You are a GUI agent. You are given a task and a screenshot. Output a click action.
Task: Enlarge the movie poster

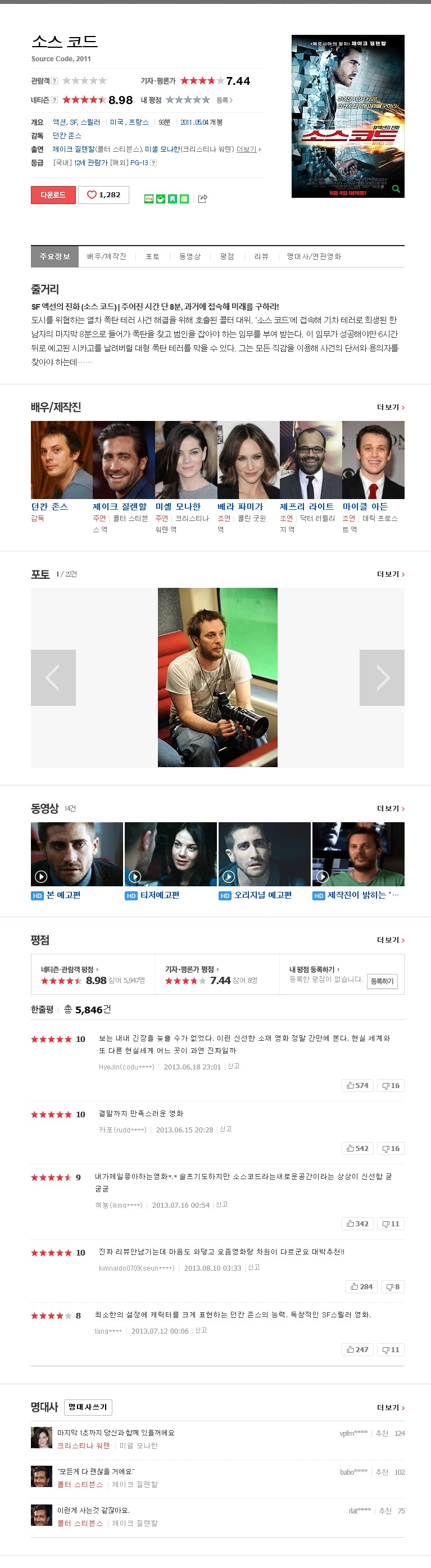coord(396,189)
